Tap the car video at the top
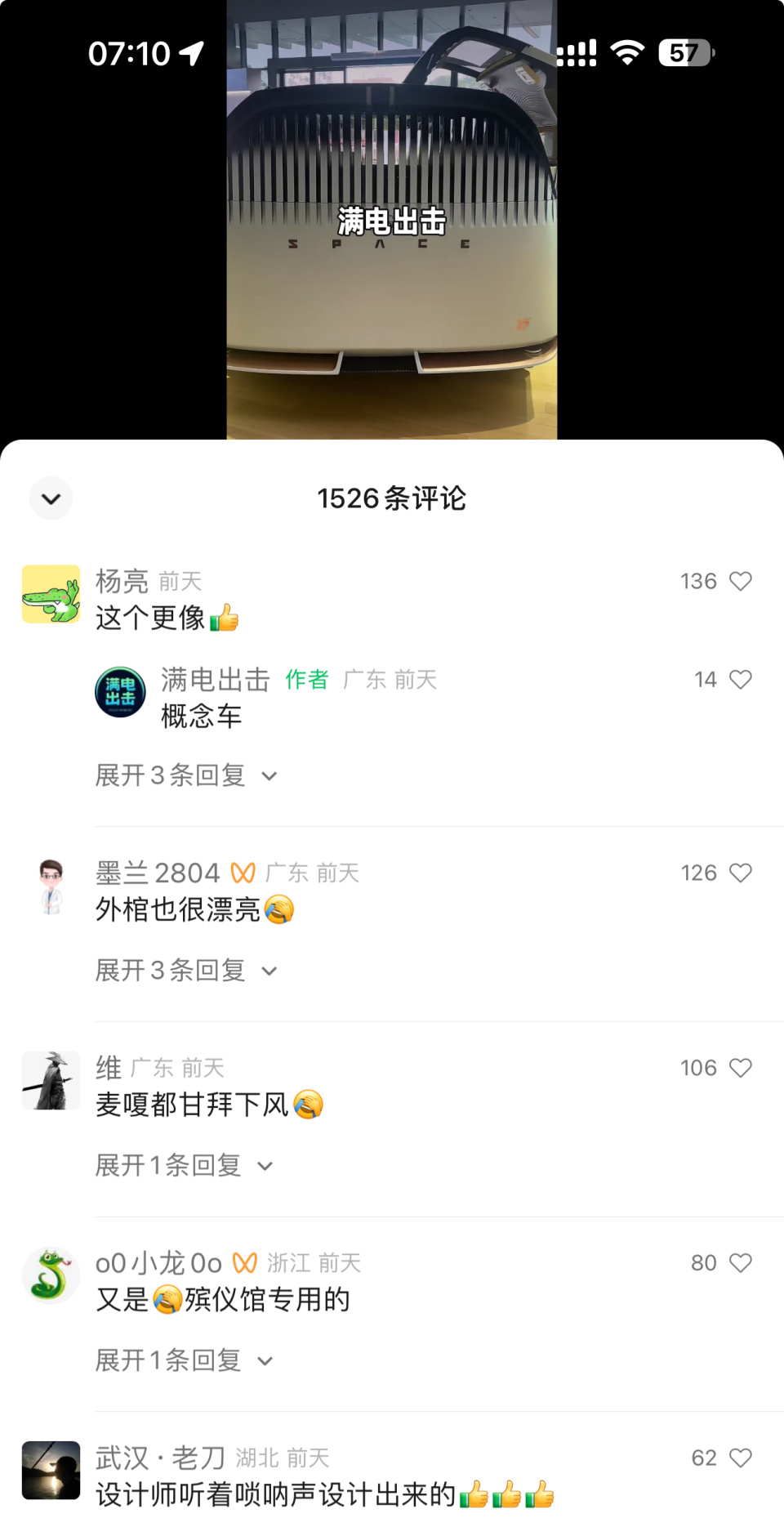Viewport: 784px width, 1536px height. tap(392, 221)
